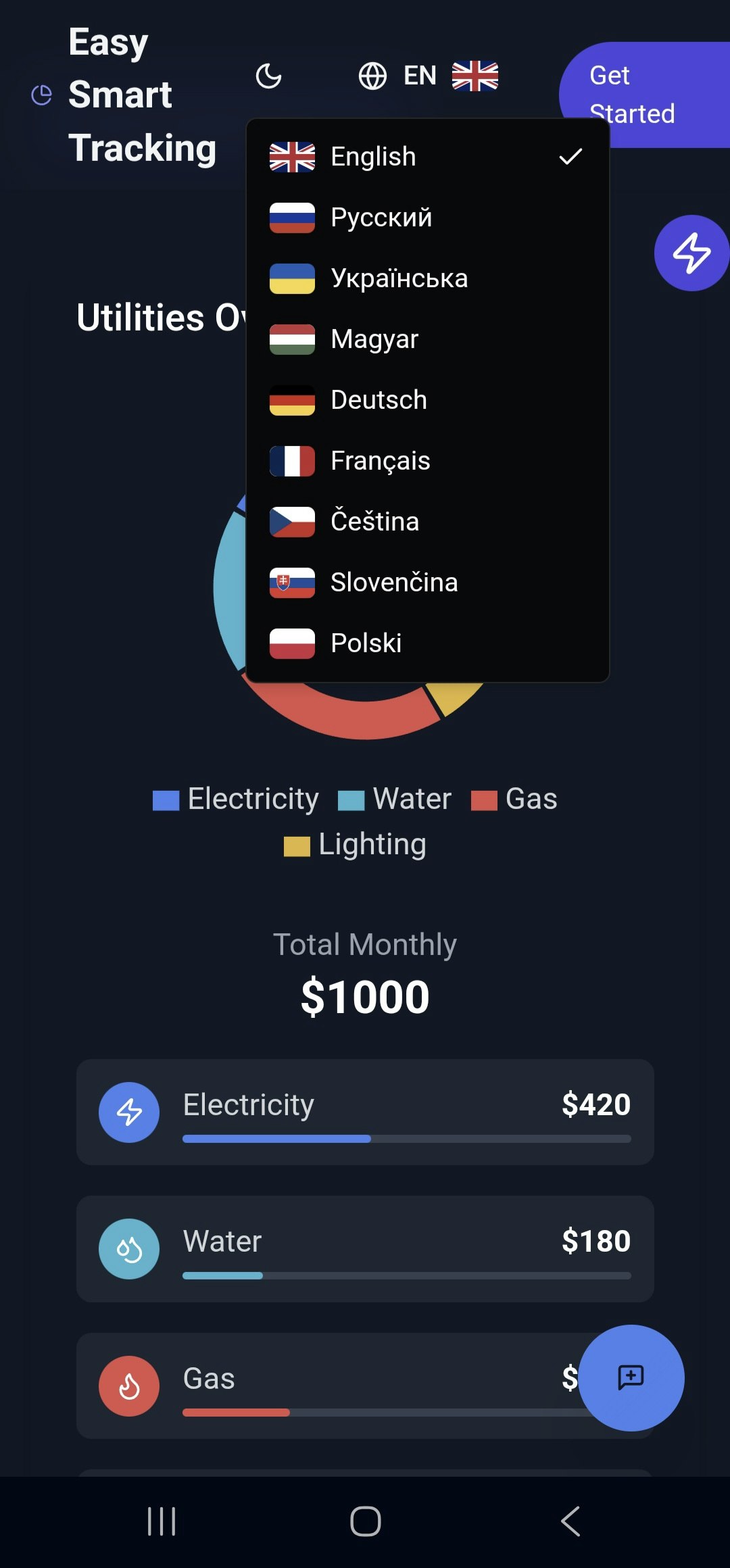Click the pie chart app logo icon
The image size is (730, 1568).
41,95
